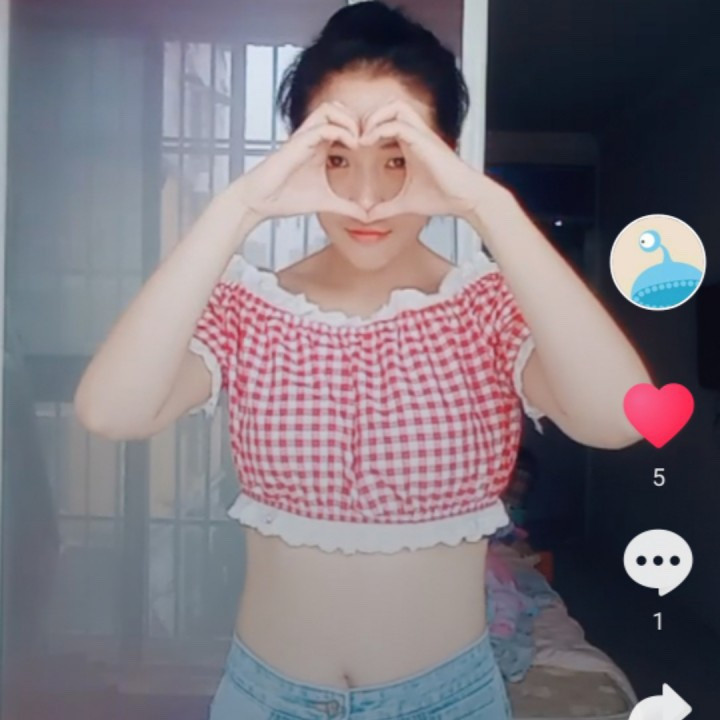This screenshot has height=720, width=720.
Task: Like this video with the heart
Action: point(658,414)
